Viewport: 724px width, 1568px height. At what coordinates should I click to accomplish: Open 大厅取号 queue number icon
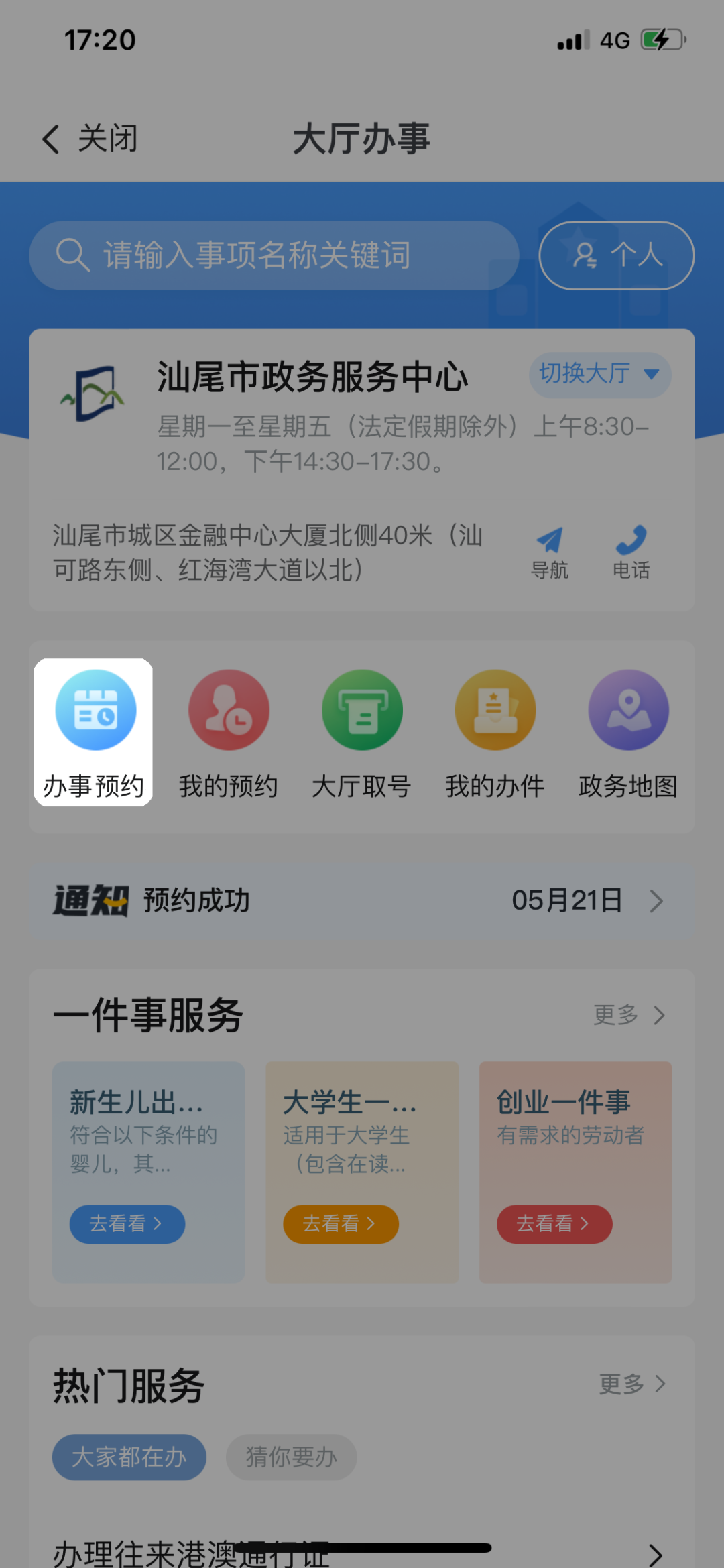(x=361, y=711)
